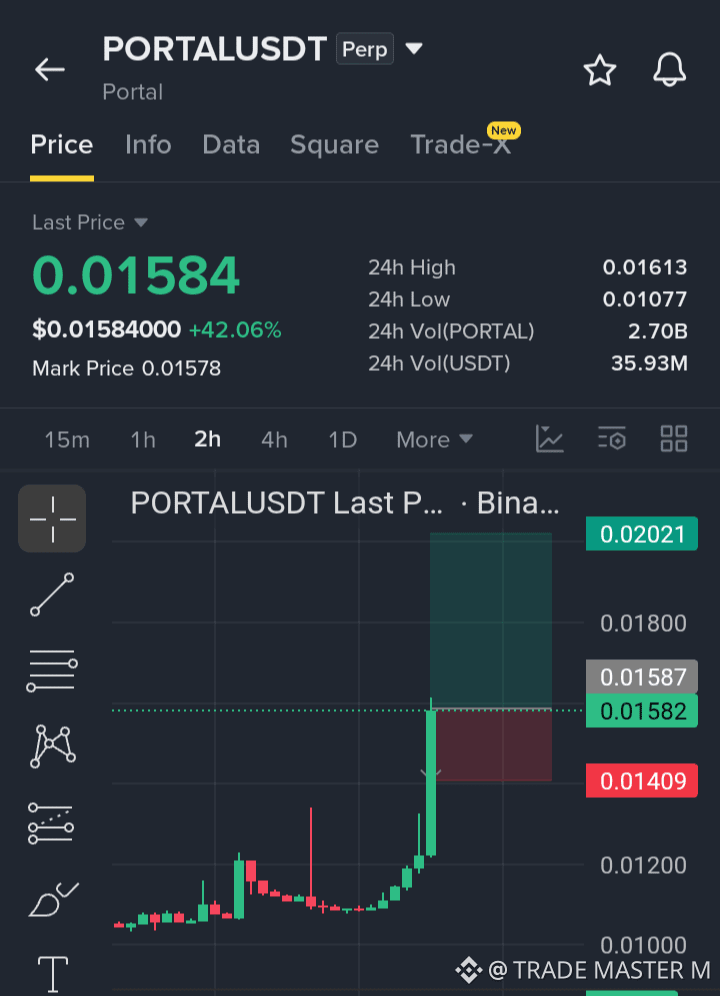
Task: Open the Square tab
Action: 334,145
